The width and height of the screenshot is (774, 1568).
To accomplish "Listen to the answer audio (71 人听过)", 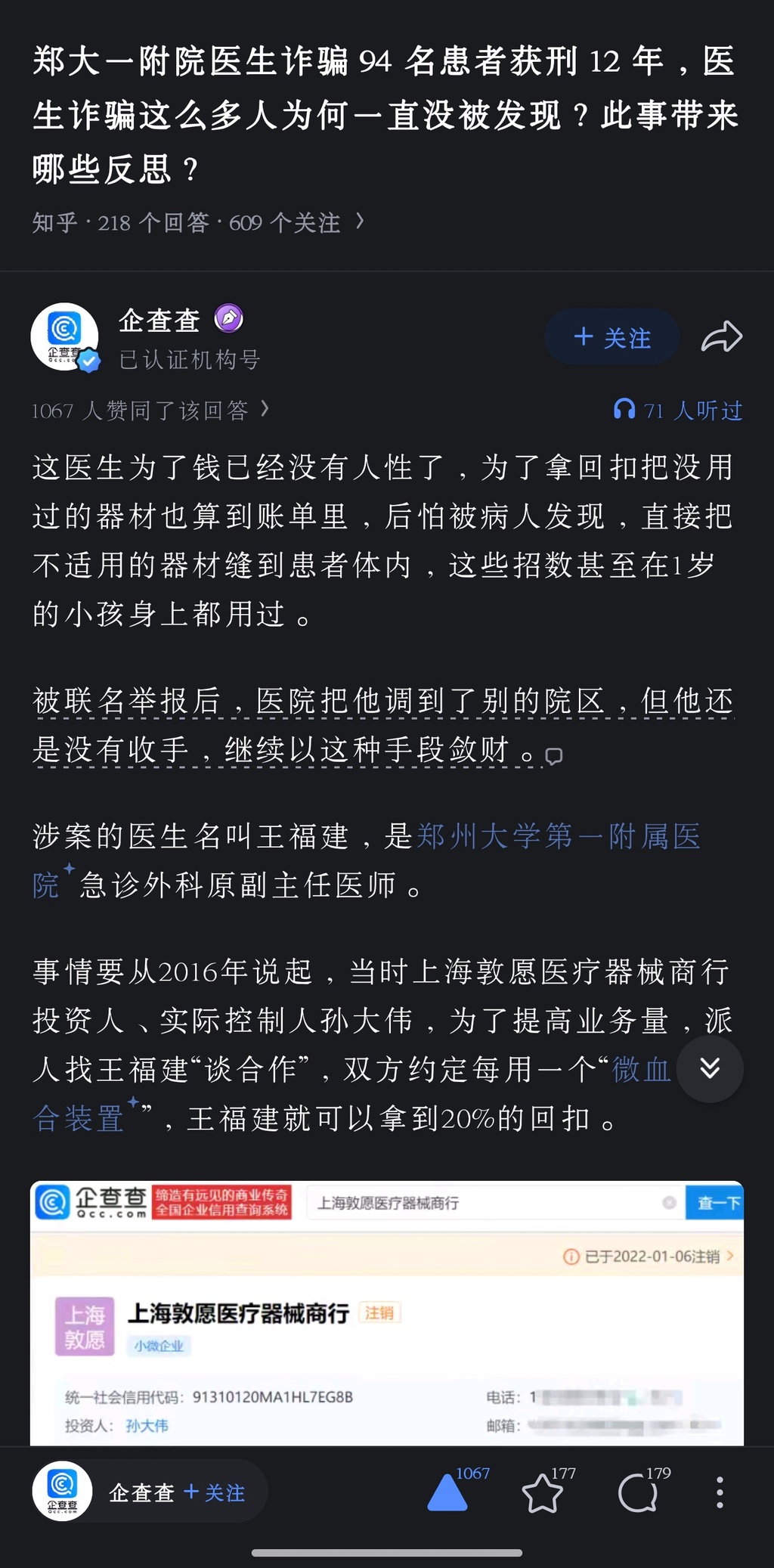I will click(x=678, y=411).
